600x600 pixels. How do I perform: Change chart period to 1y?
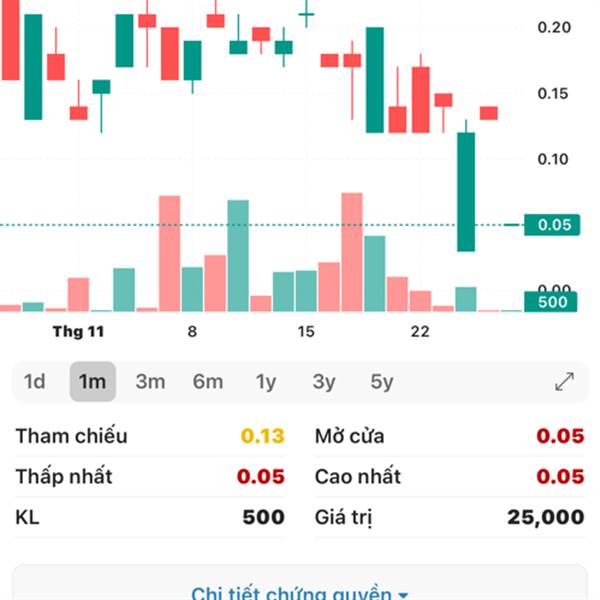pos(266,381)
